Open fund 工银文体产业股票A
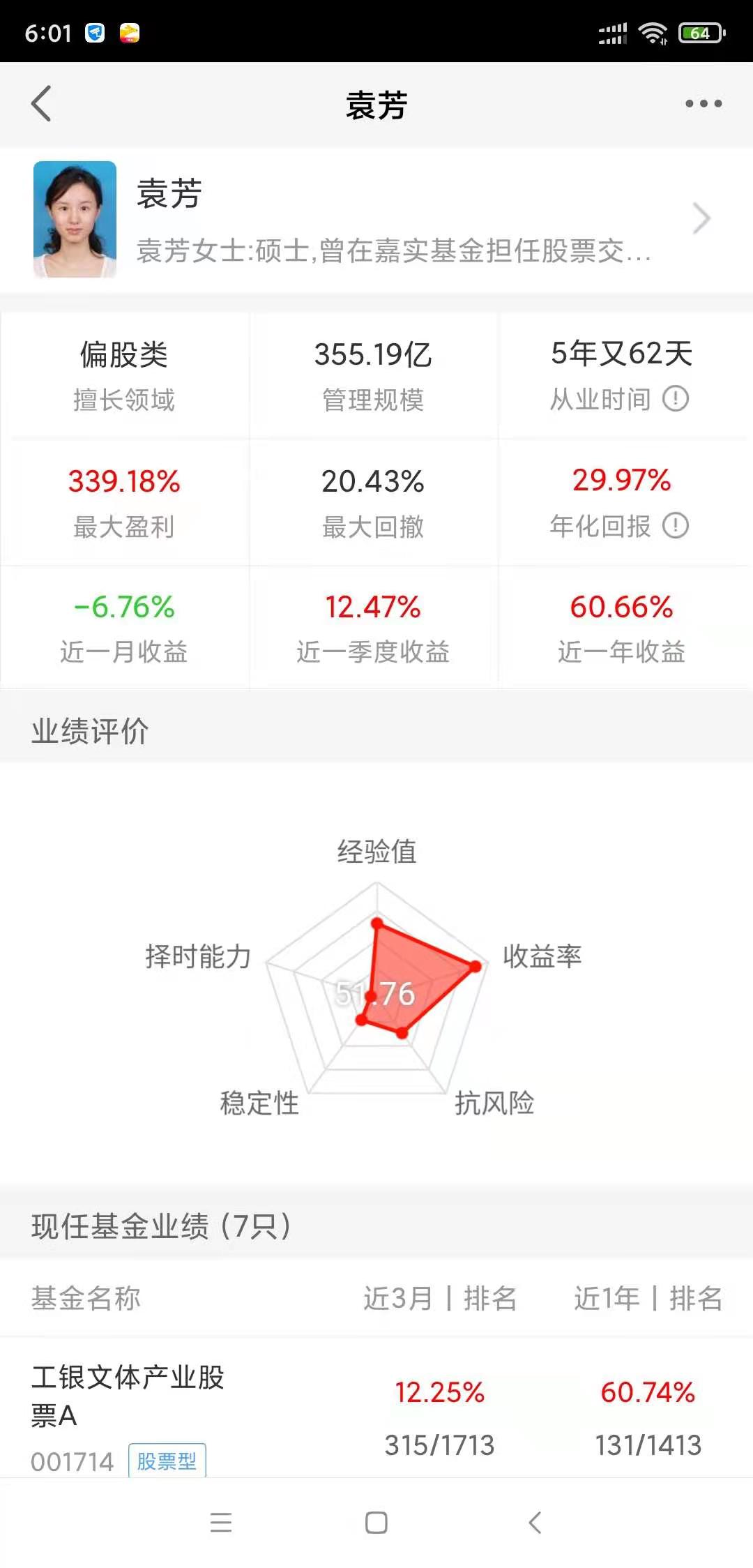 (128, 1395)
